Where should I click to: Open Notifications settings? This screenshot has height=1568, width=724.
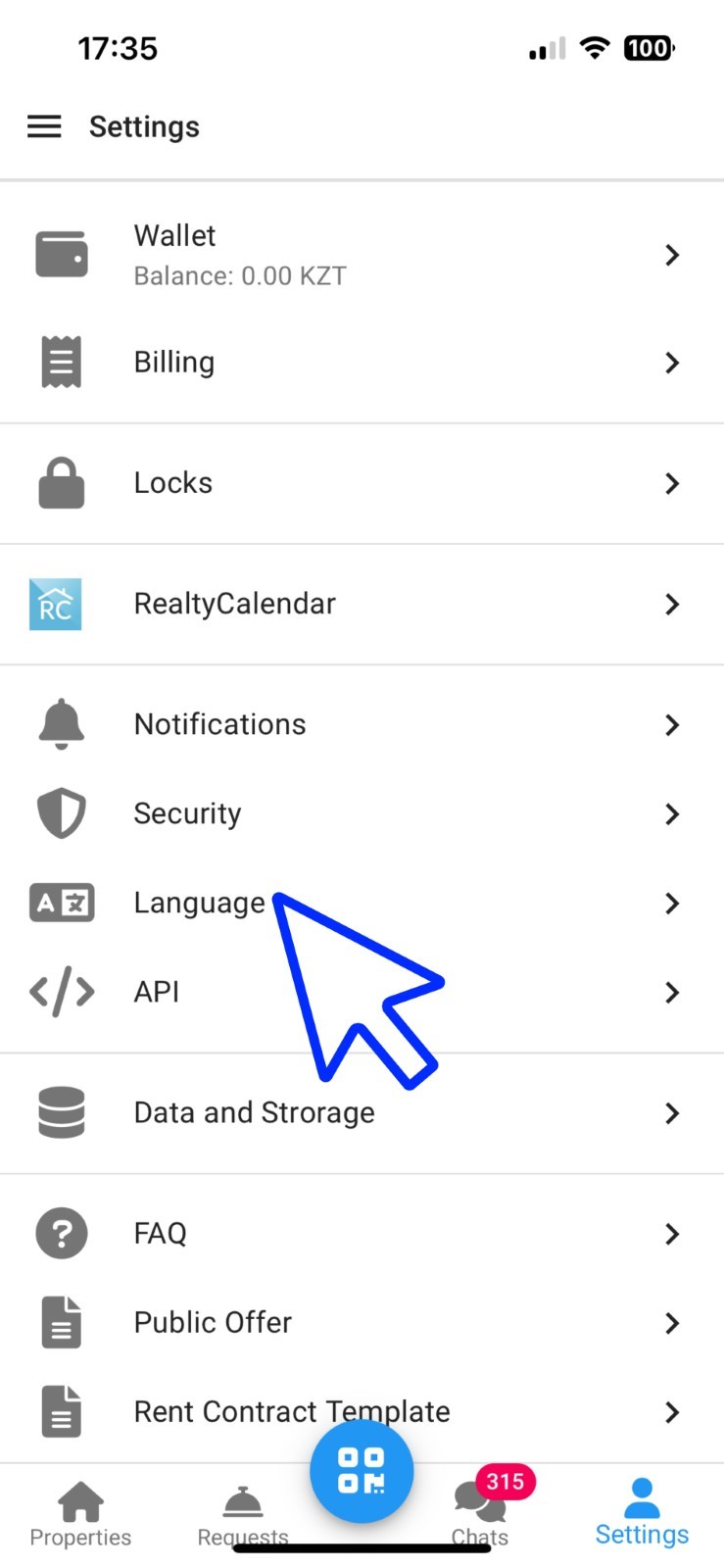[x=362, y=724]
